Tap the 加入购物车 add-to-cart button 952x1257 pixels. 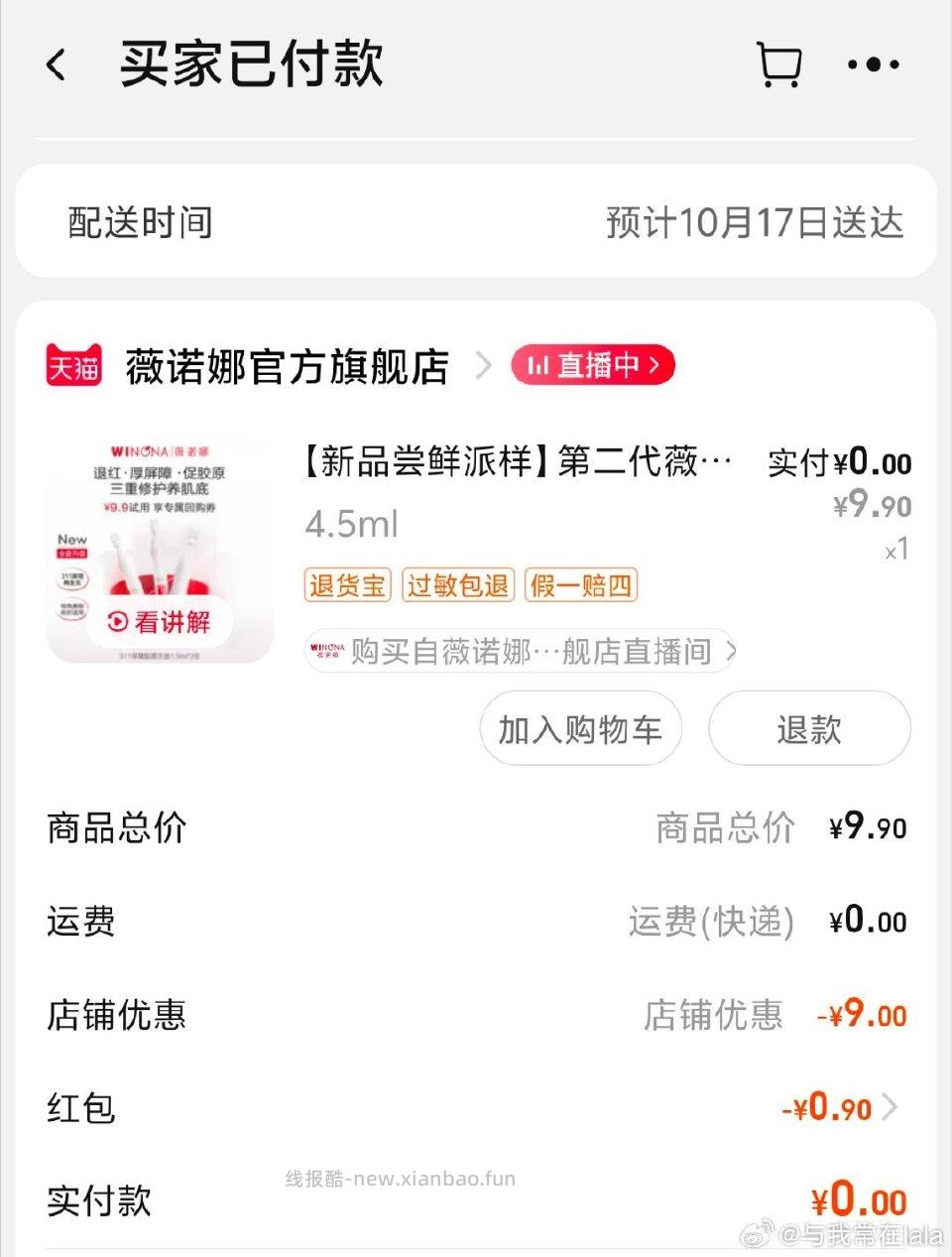[579, 728]
